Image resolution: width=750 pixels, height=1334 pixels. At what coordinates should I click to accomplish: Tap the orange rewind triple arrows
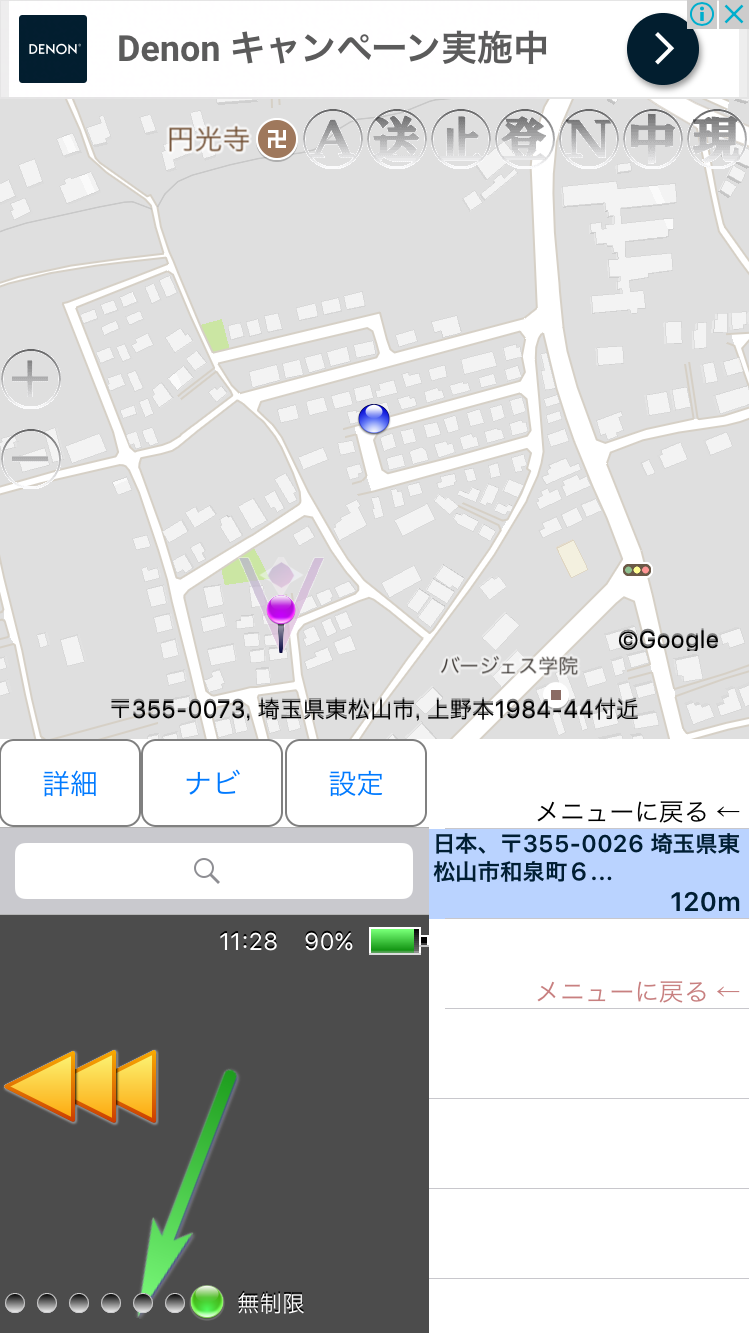(x=82, y=1086)
